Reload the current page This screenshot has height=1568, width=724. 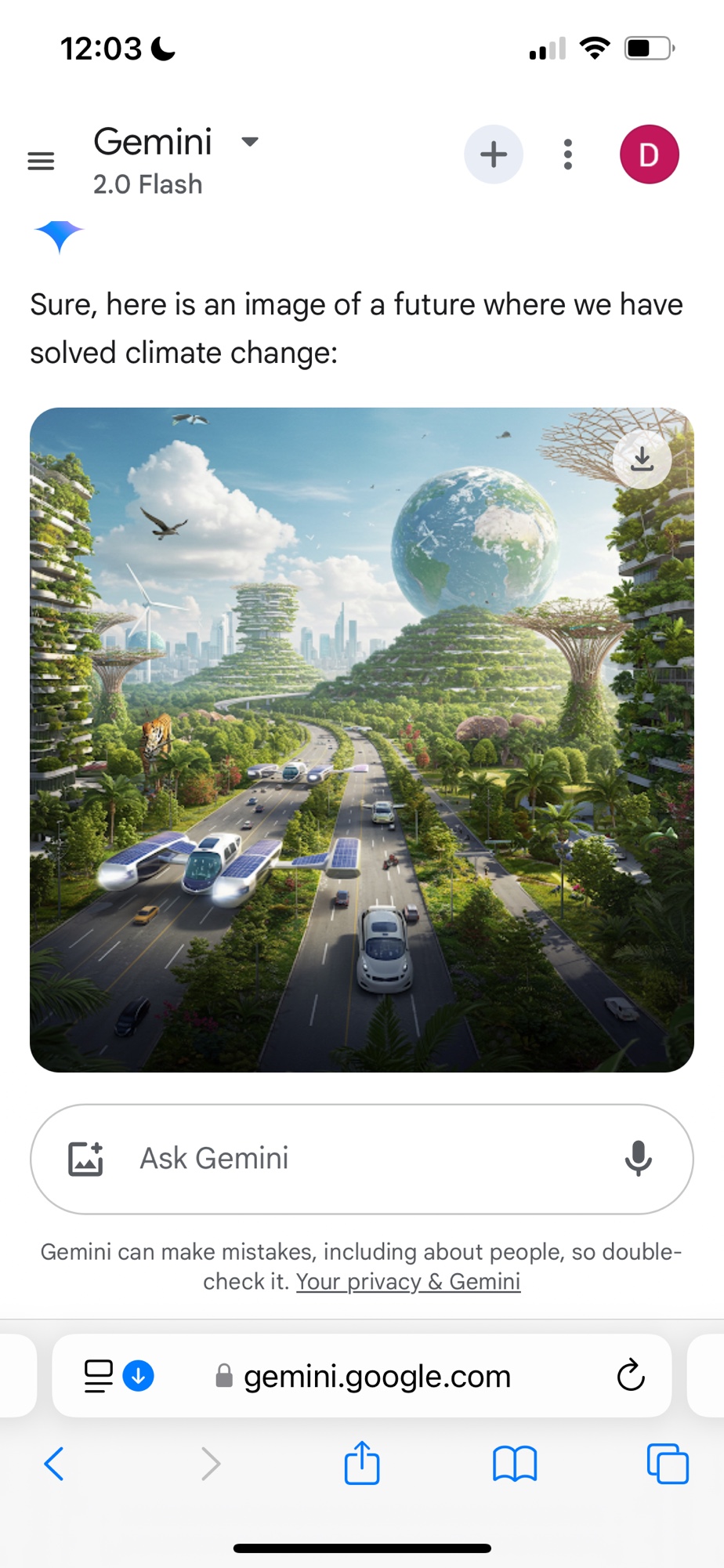[630, 1376]
